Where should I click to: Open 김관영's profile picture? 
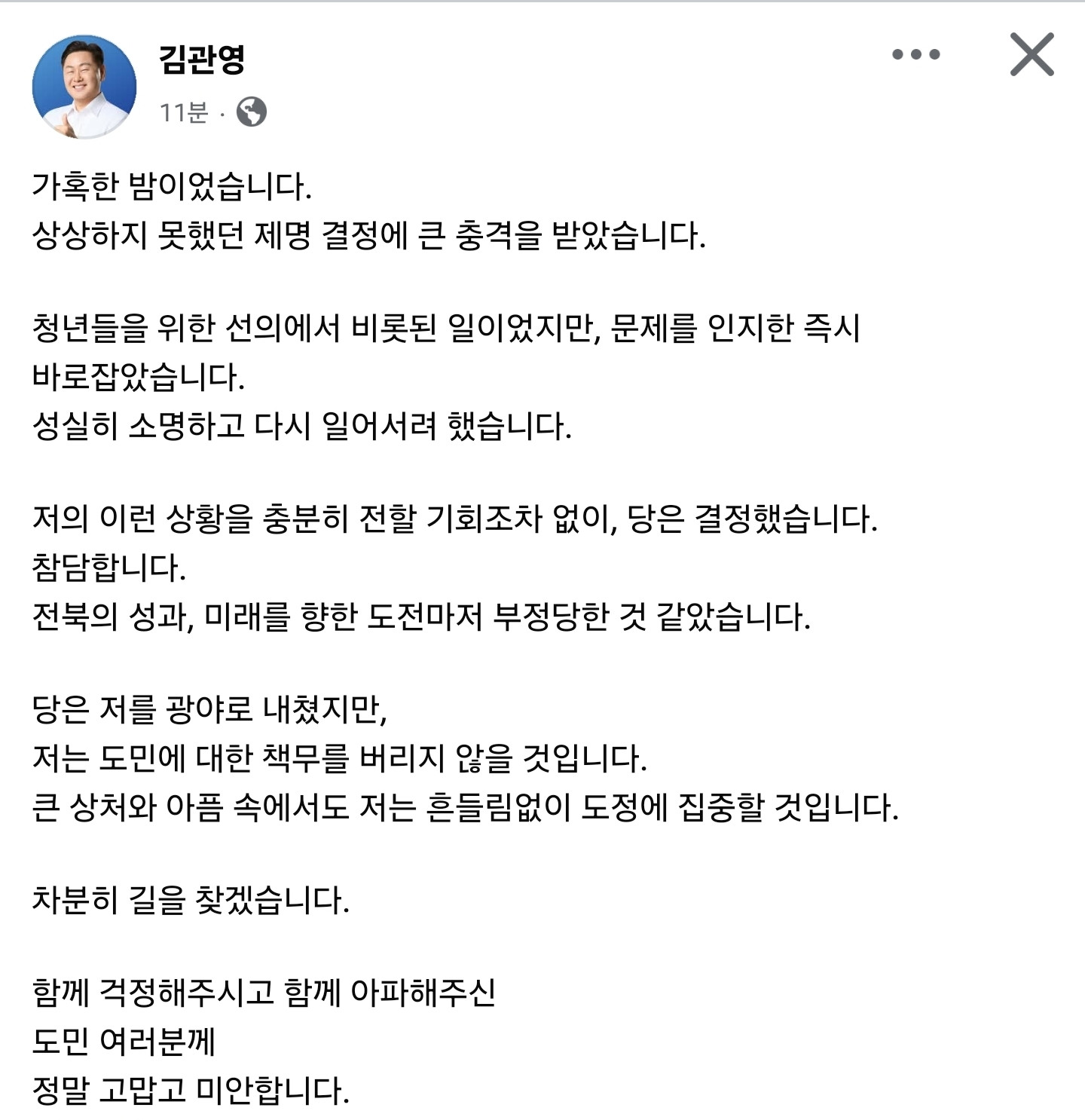tap(84, 87)
